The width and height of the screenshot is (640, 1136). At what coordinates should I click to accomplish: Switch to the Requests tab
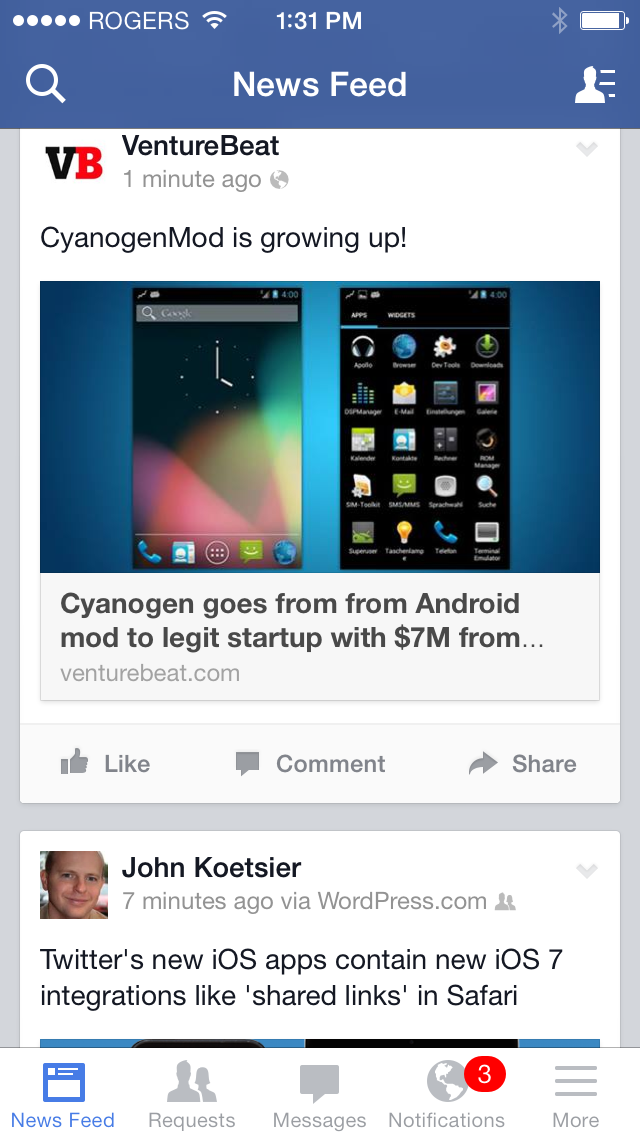[x=191, y=1095]
